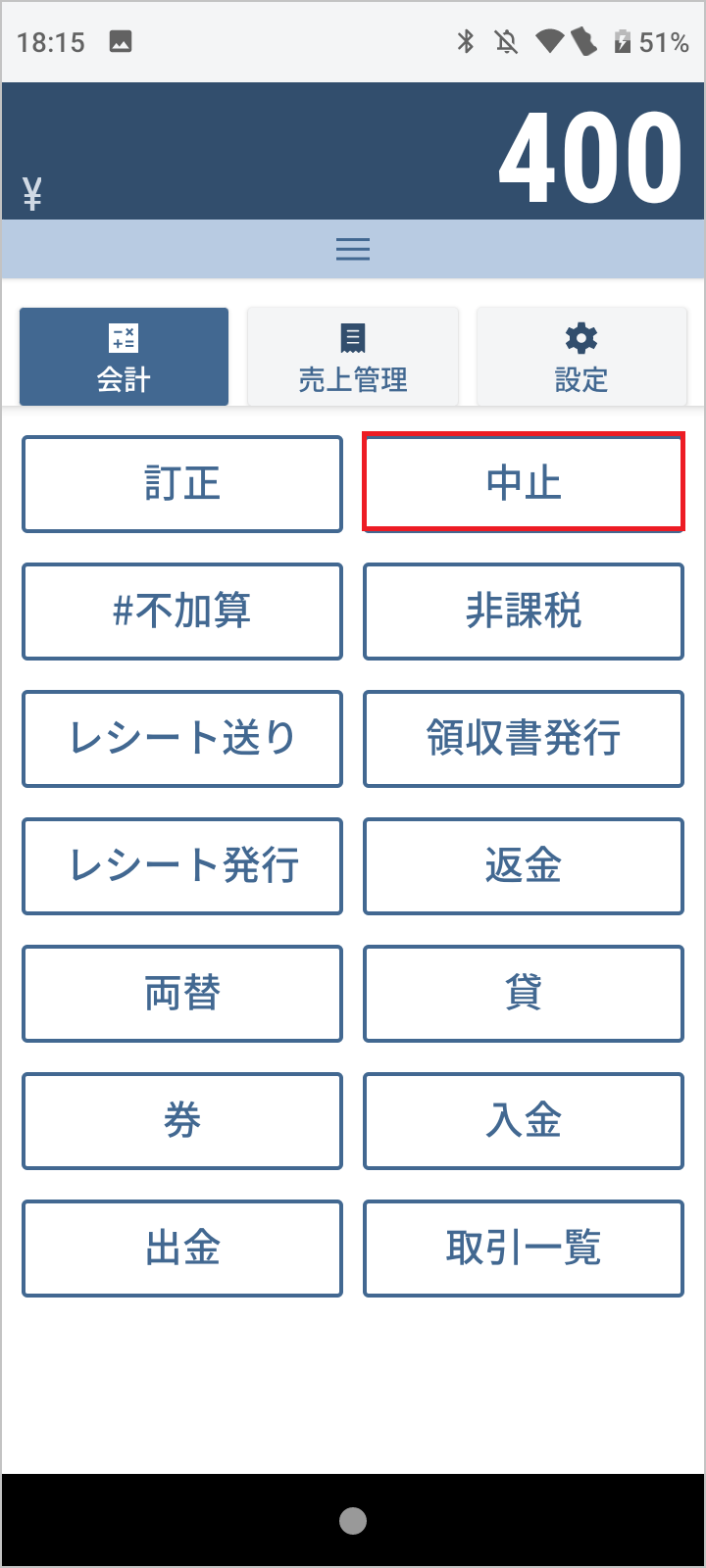The height and width of the screenshot is (1568, 706).
Task: Apply 非課税 to the sale
Action: (524, 612)
